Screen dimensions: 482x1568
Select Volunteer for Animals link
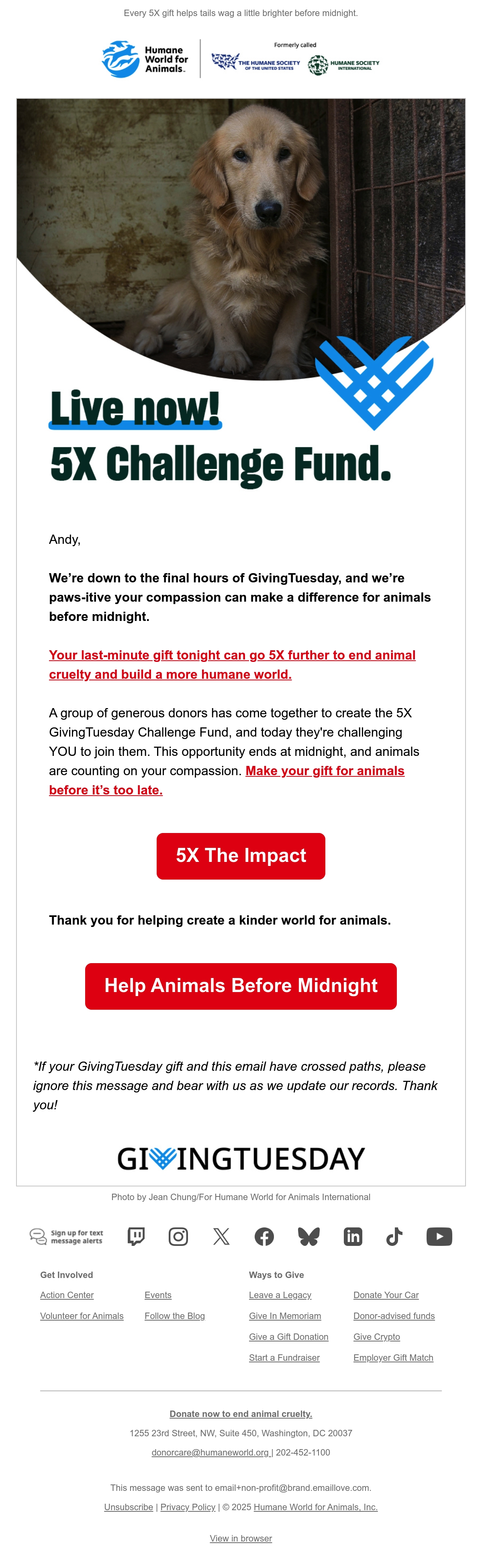click(82, 1315)
